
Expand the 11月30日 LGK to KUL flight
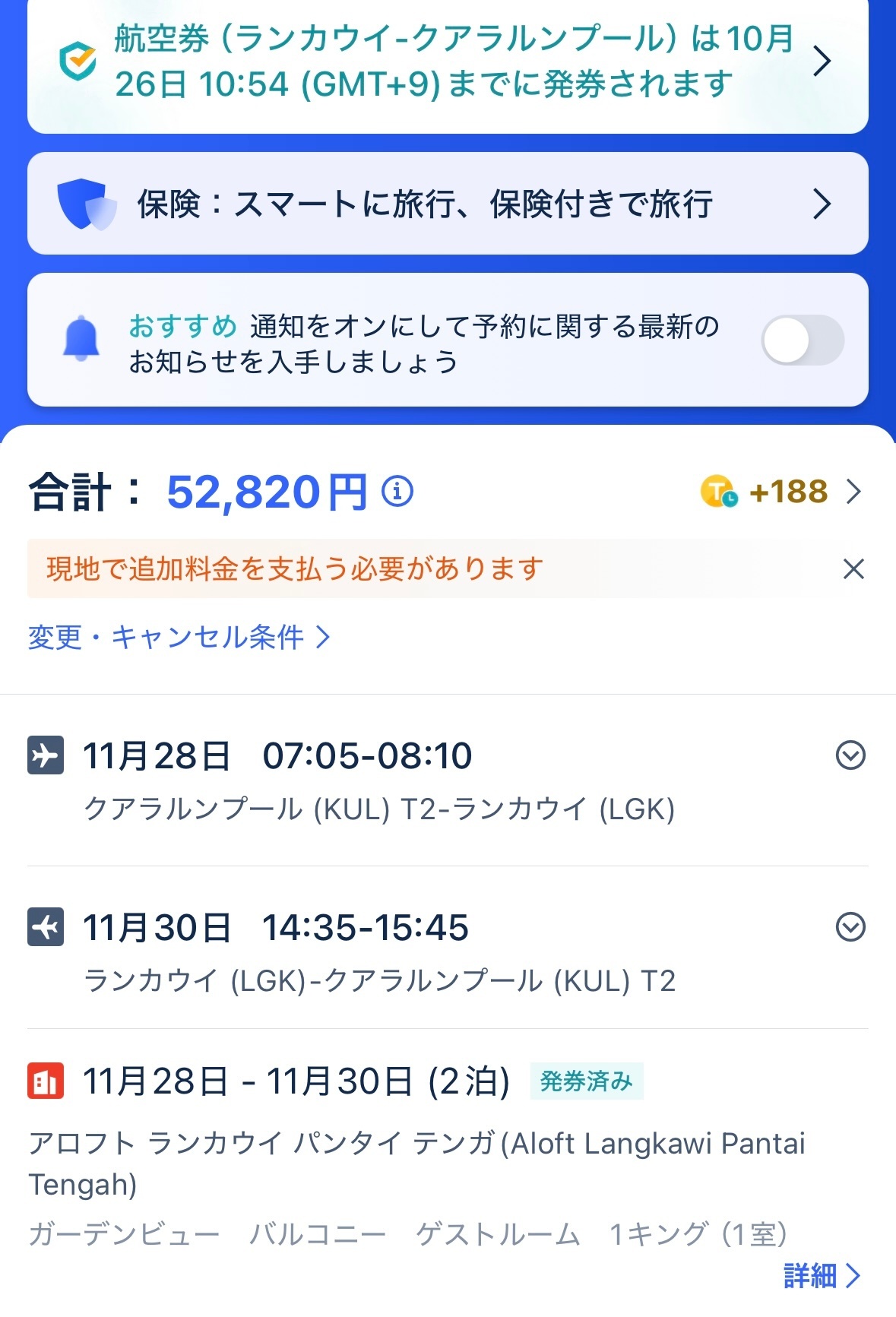point(850,927)
